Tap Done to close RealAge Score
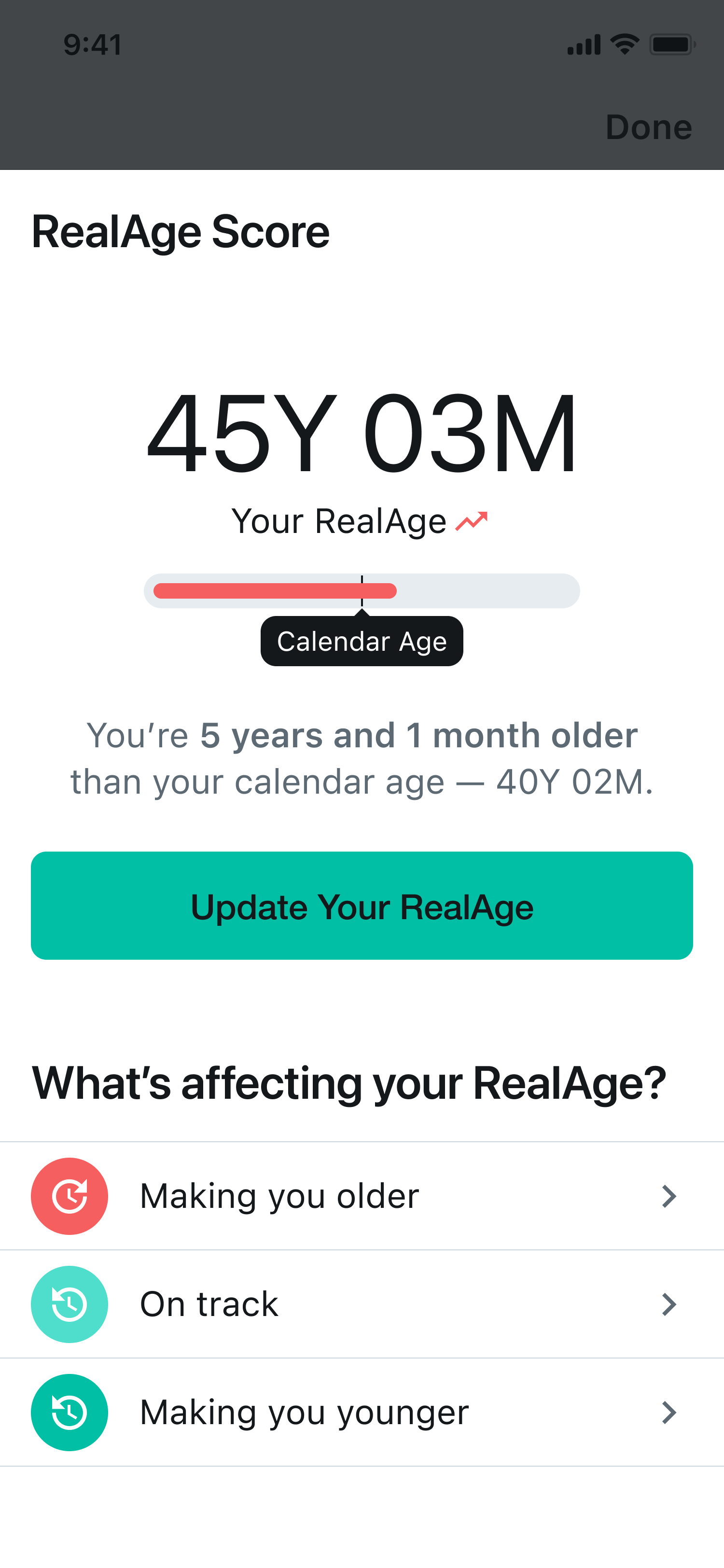The image size is (724, 1568). (x=649, y=127)
